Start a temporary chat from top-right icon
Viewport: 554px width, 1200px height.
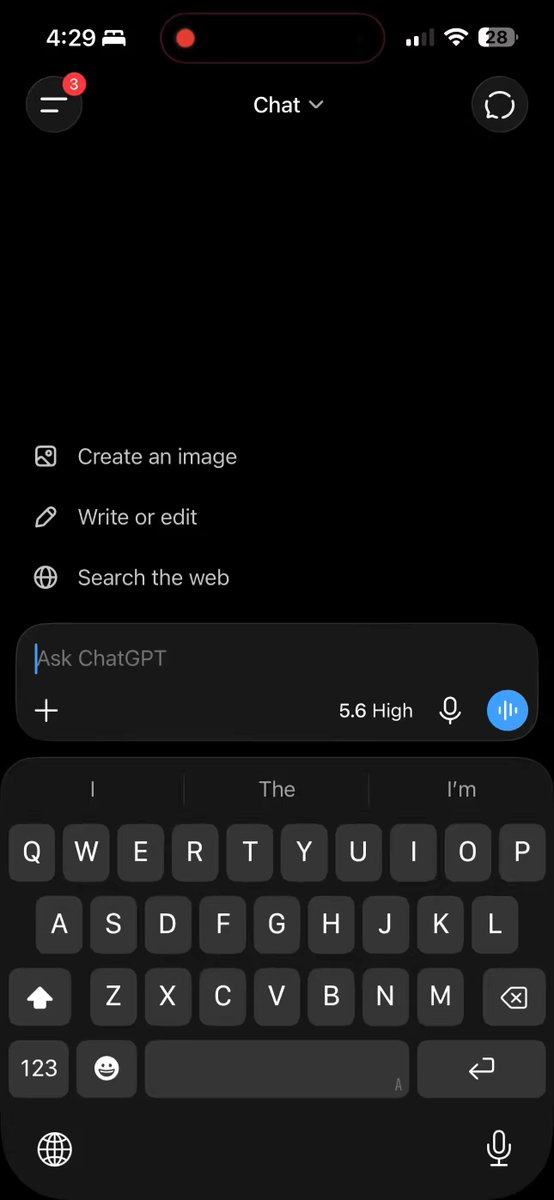click(x=499, y=105)
